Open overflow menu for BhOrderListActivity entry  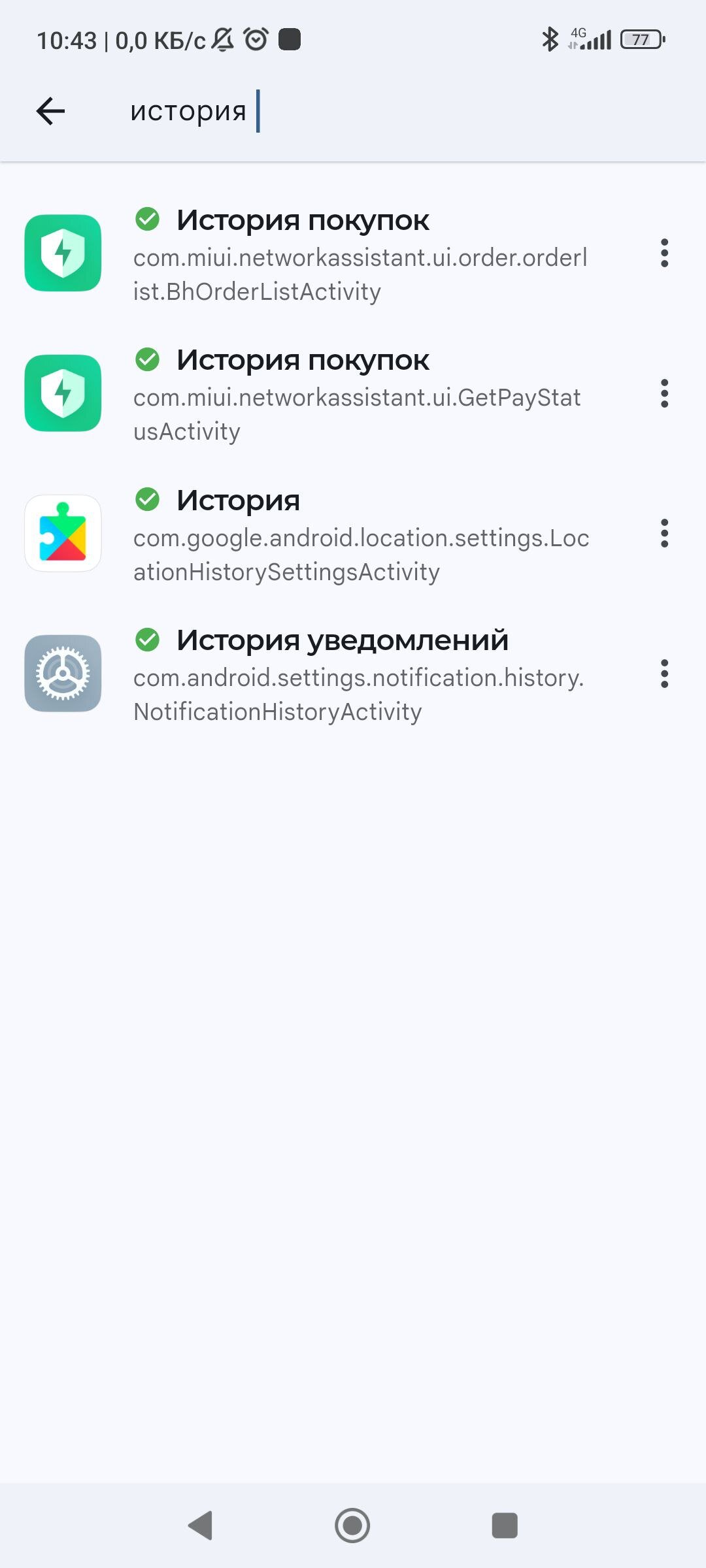pyautogui.click(x=664, y=253)
